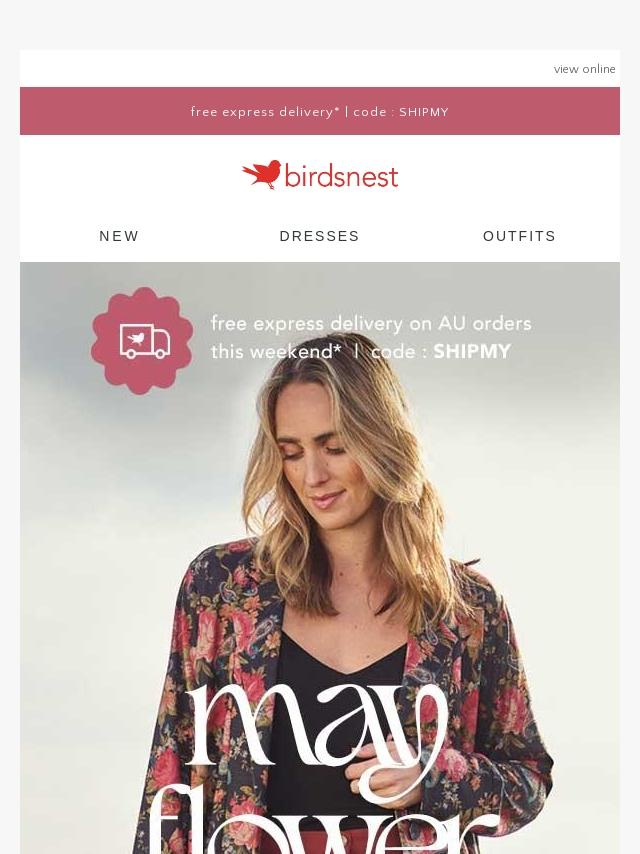Tap the free express delivery SHIPMY banner
640x854 pixels.
[320, 112]
